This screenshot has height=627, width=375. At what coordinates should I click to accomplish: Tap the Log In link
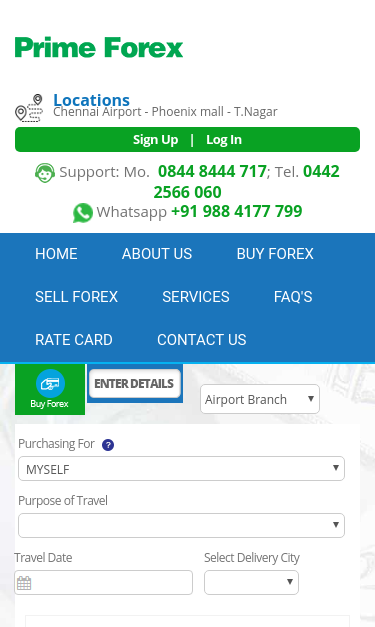224,140
